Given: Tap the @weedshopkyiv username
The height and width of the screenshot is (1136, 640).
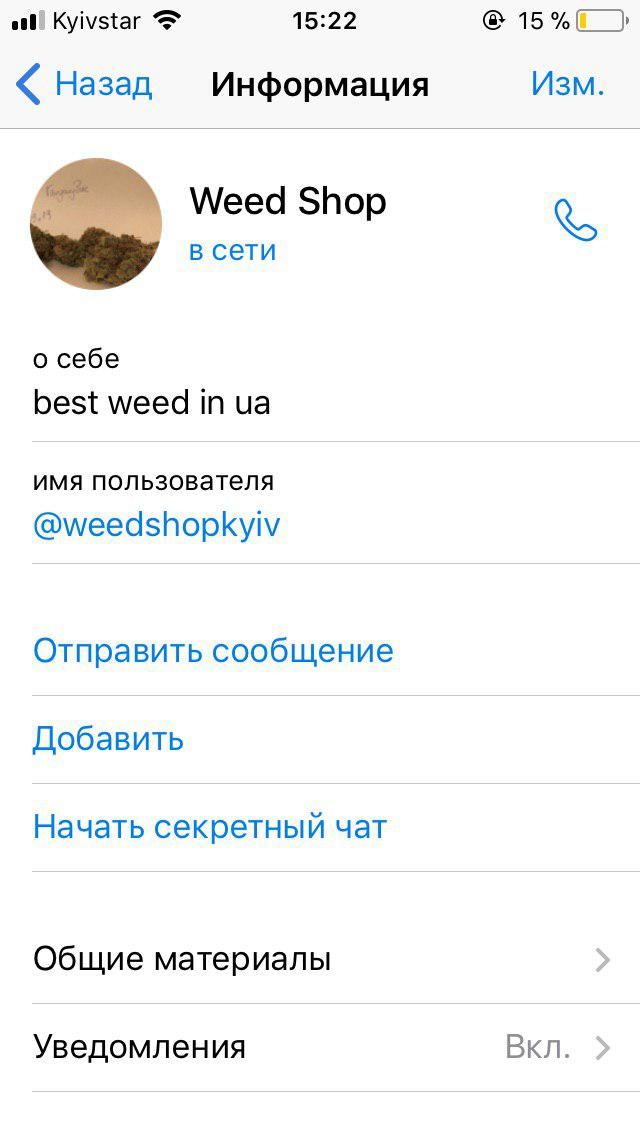Looking at the screenshot, I should pyautogui.click(x=157, y=525).
